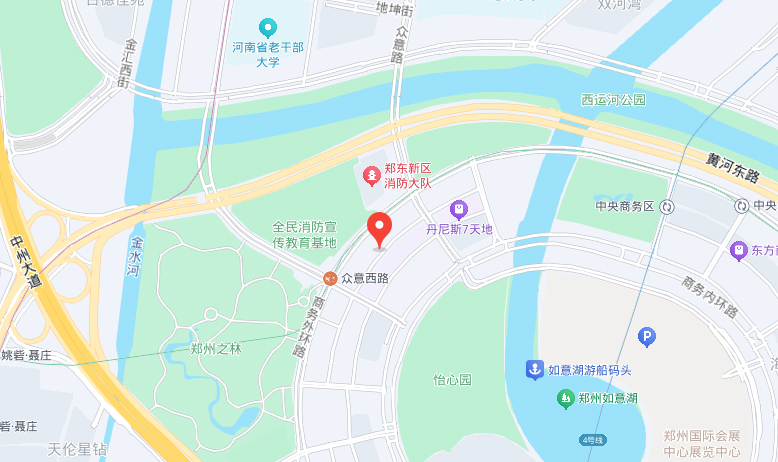Image resolution: width=778 pixels, height=462 pixels.
Task: Select the 中央商务区 metro station marker
Action: pyautogui.click(x=667, y=206)
